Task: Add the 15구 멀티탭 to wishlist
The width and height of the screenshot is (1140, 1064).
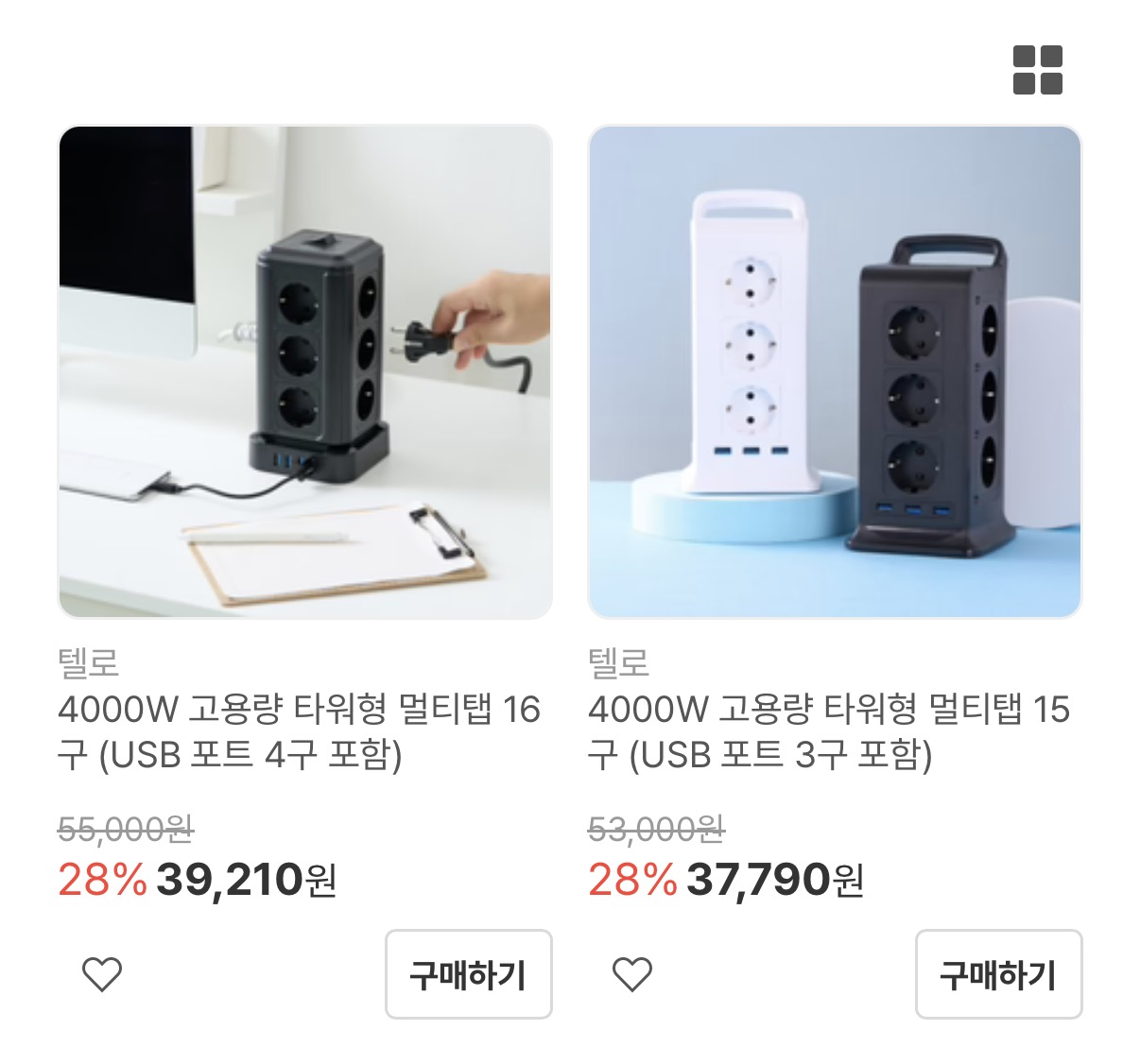Action: pos(632,974)
